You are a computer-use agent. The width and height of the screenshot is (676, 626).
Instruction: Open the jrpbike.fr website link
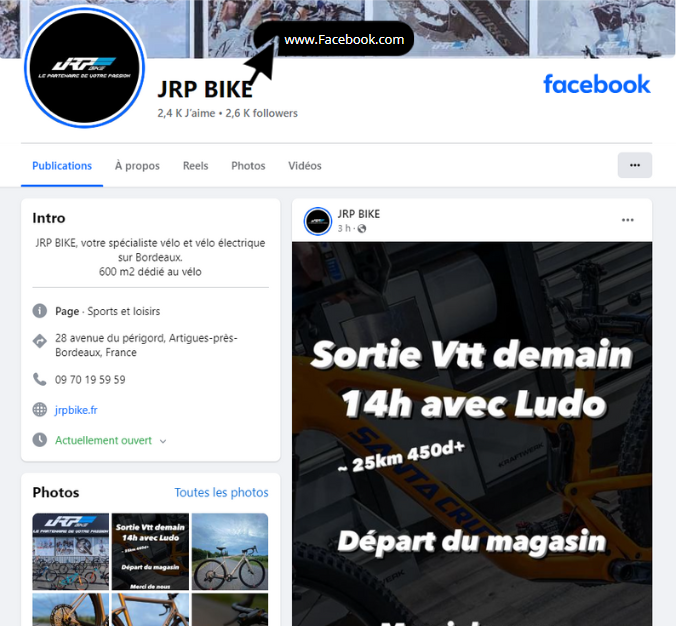76,410
